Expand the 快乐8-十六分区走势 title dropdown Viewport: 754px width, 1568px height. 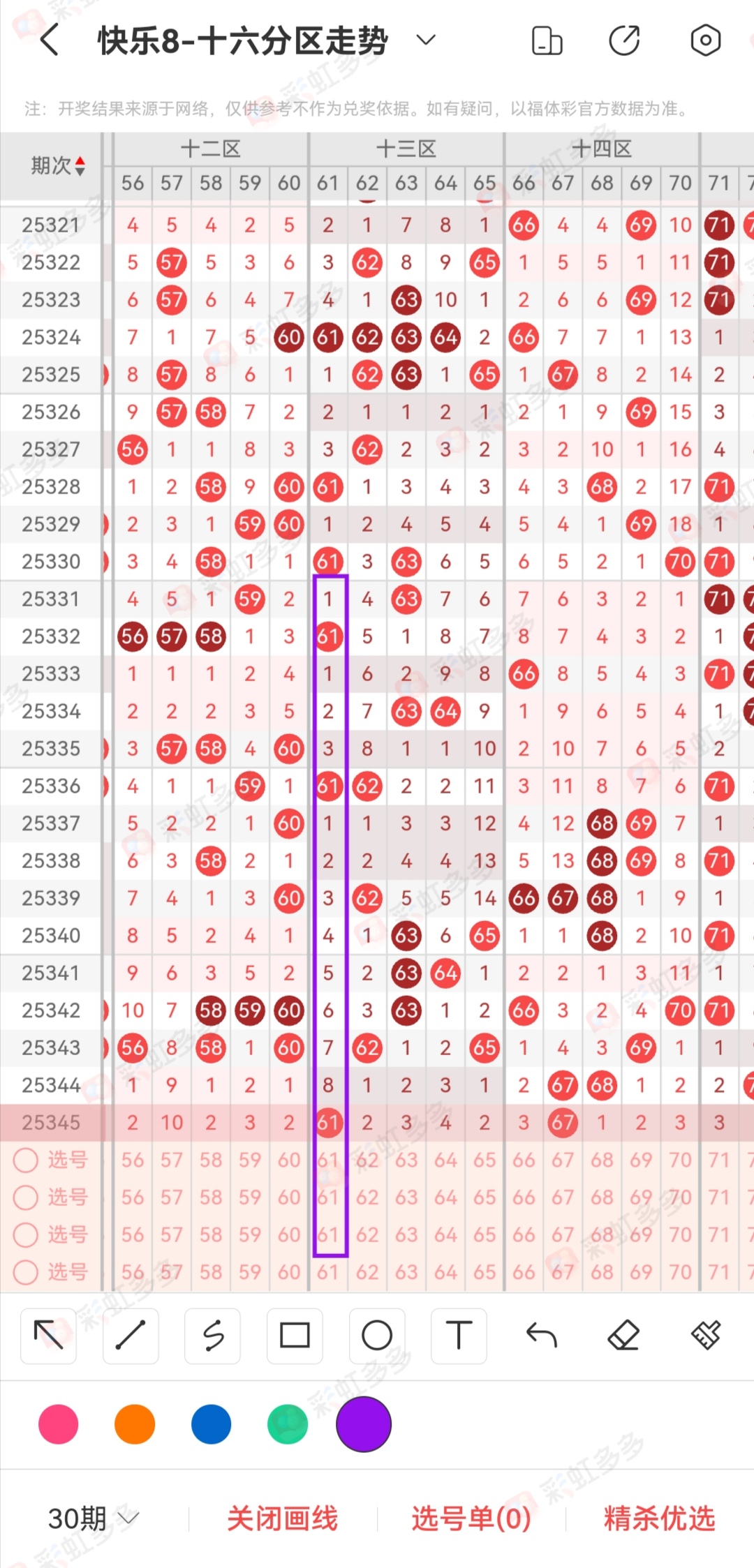coord(426,40)
